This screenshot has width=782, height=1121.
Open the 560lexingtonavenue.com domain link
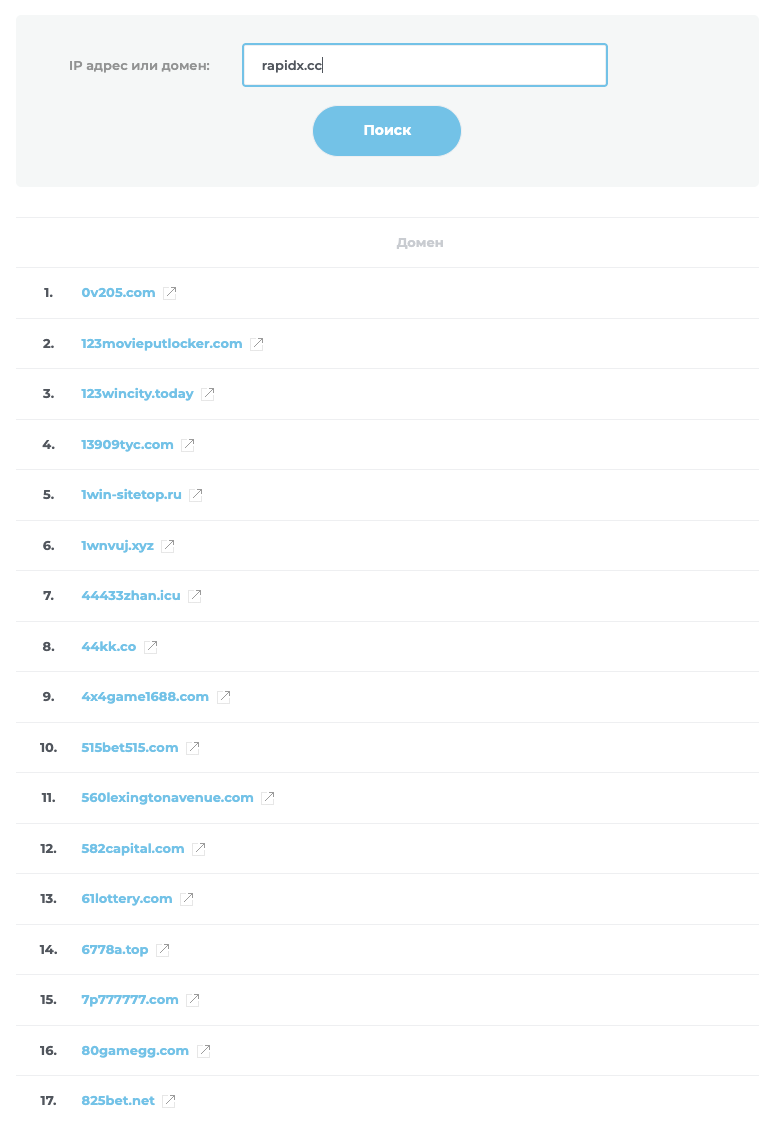tap(167, 798)
